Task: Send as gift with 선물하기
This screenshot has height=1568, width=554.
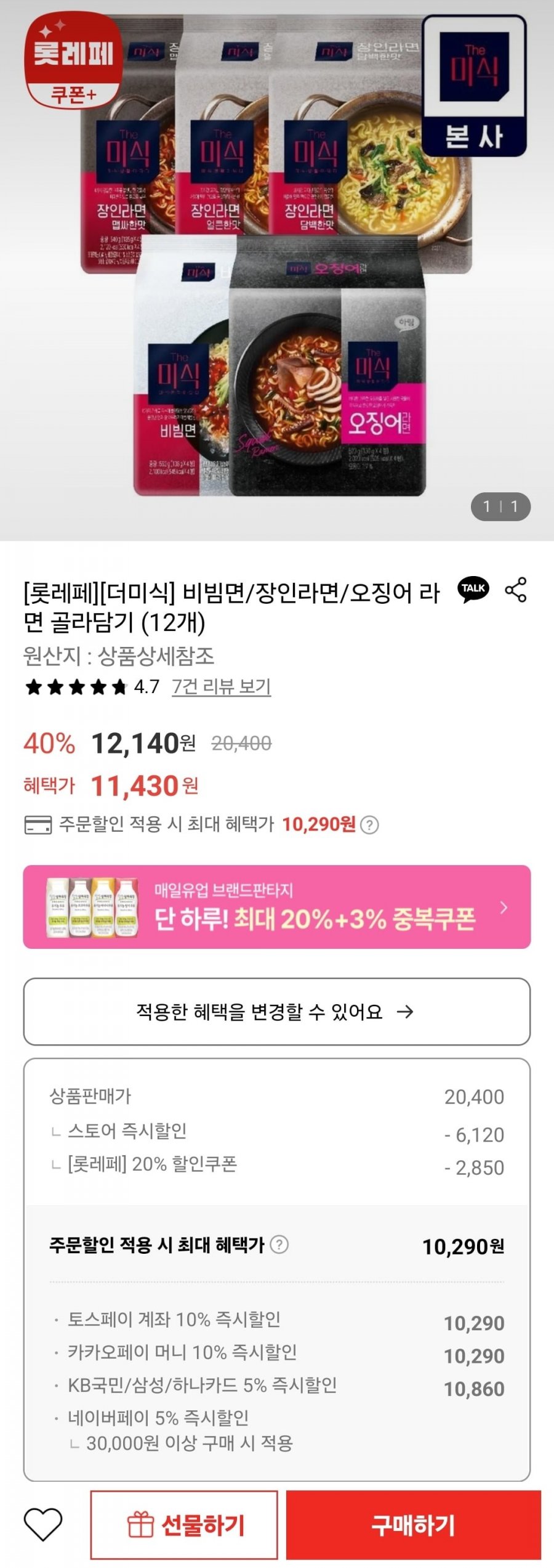Action: coord(184,1525)
